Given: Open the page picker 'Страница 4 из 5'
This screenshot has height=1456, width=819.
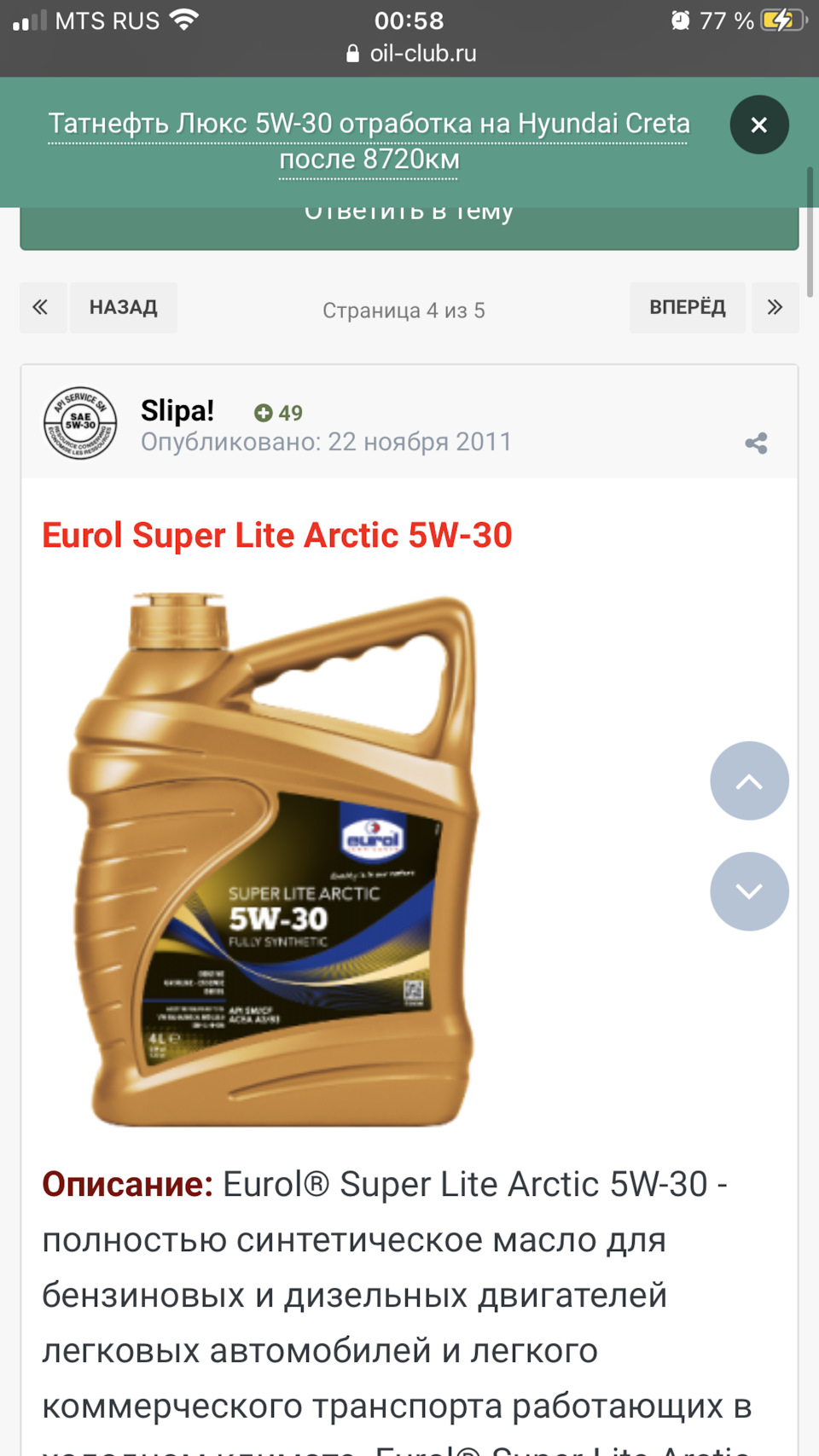Looking at the screenshot, I should coord(403,310).
